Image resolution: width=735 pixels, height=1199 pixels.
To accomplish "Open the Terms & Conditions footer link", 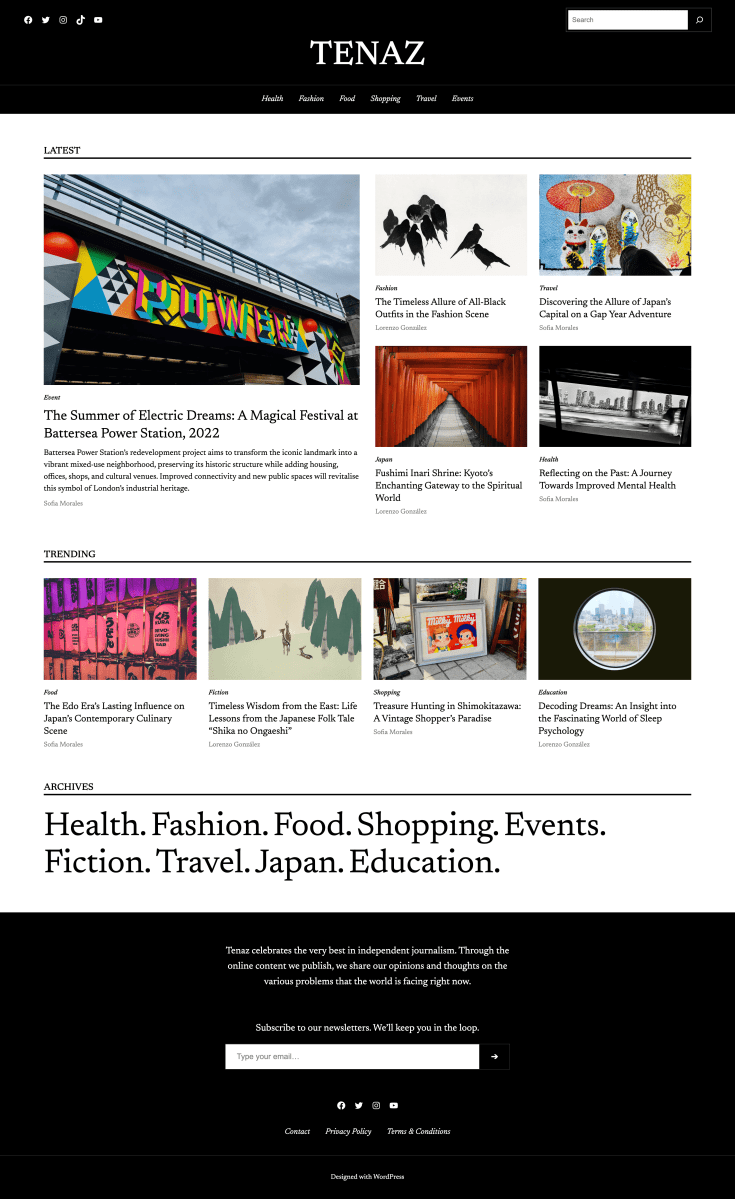I will coord(418,1132).
